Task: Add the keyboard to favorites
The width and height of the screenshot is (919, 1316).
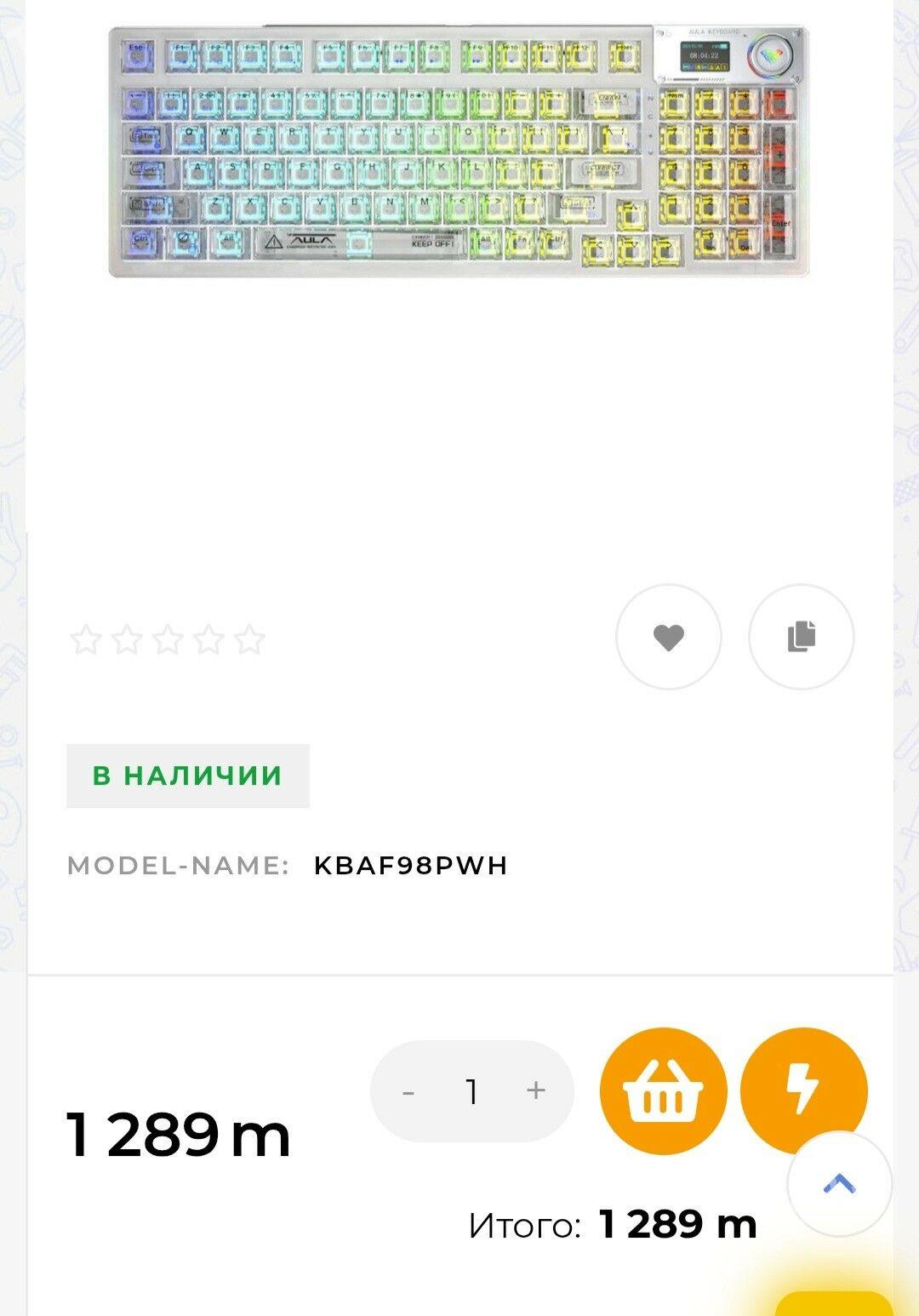Action: tap(668, 637)
